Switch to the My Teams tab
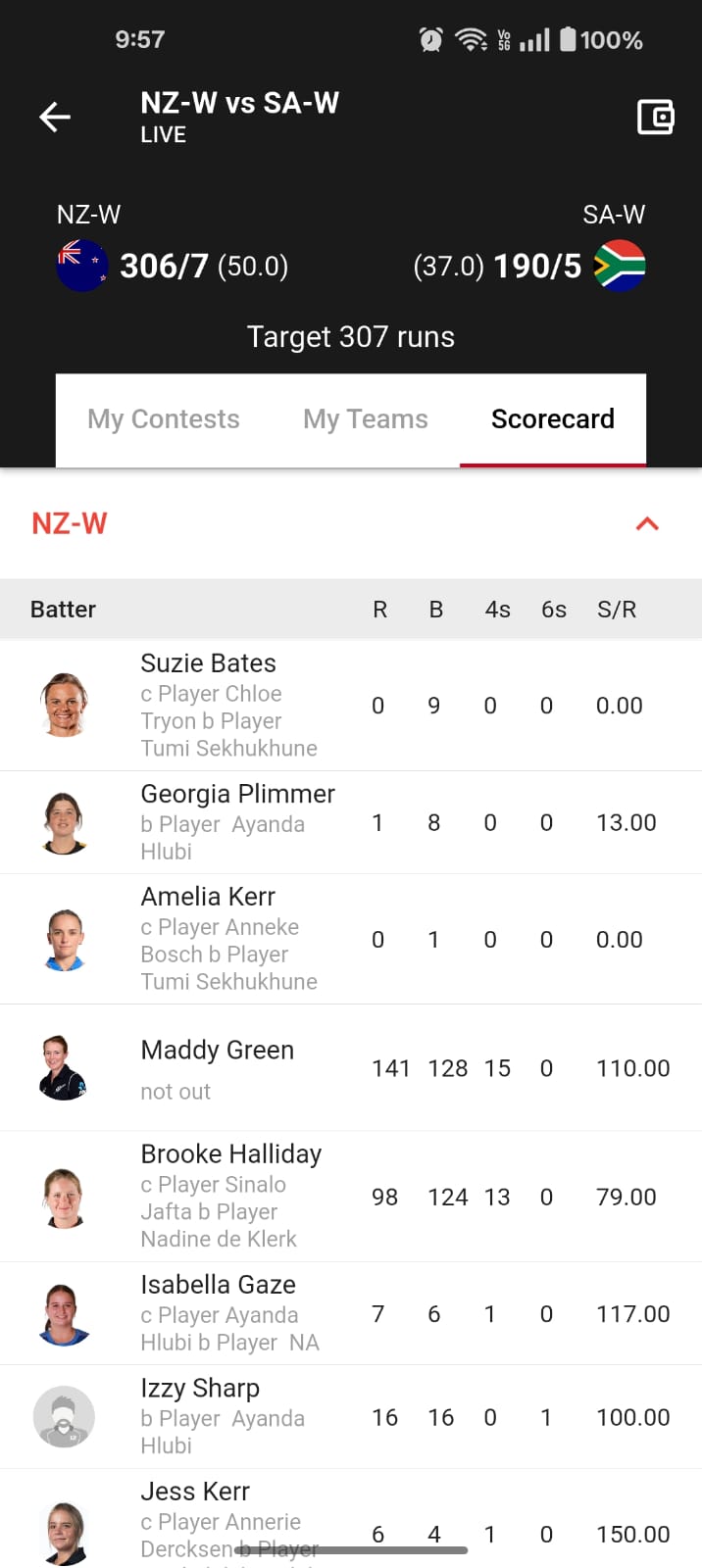The height and width of the screenshot is (1568, 702). point(366,419)
